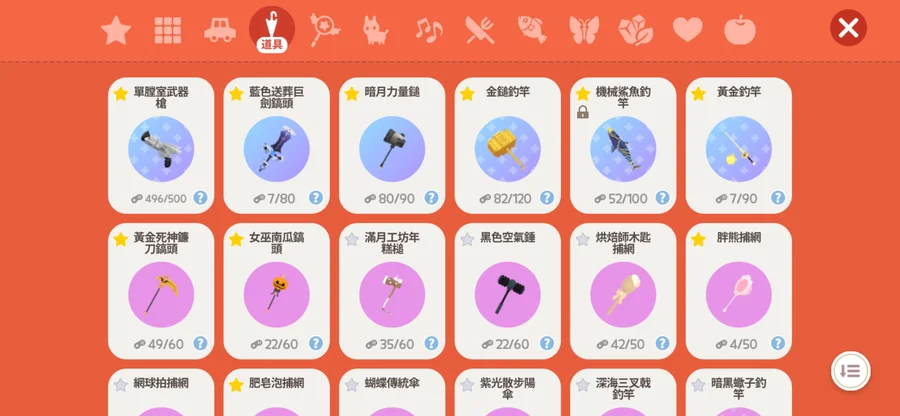View the 暗月力量鎚 item card

point(392,146)
